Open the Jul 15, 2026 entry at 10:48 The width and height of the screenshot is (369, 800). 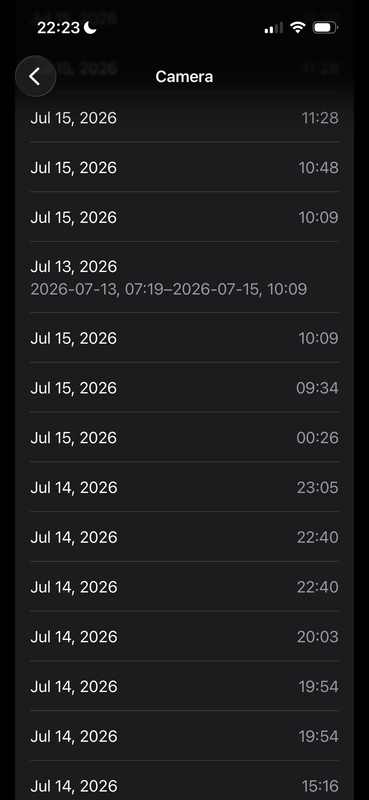[x=184, y=167]
